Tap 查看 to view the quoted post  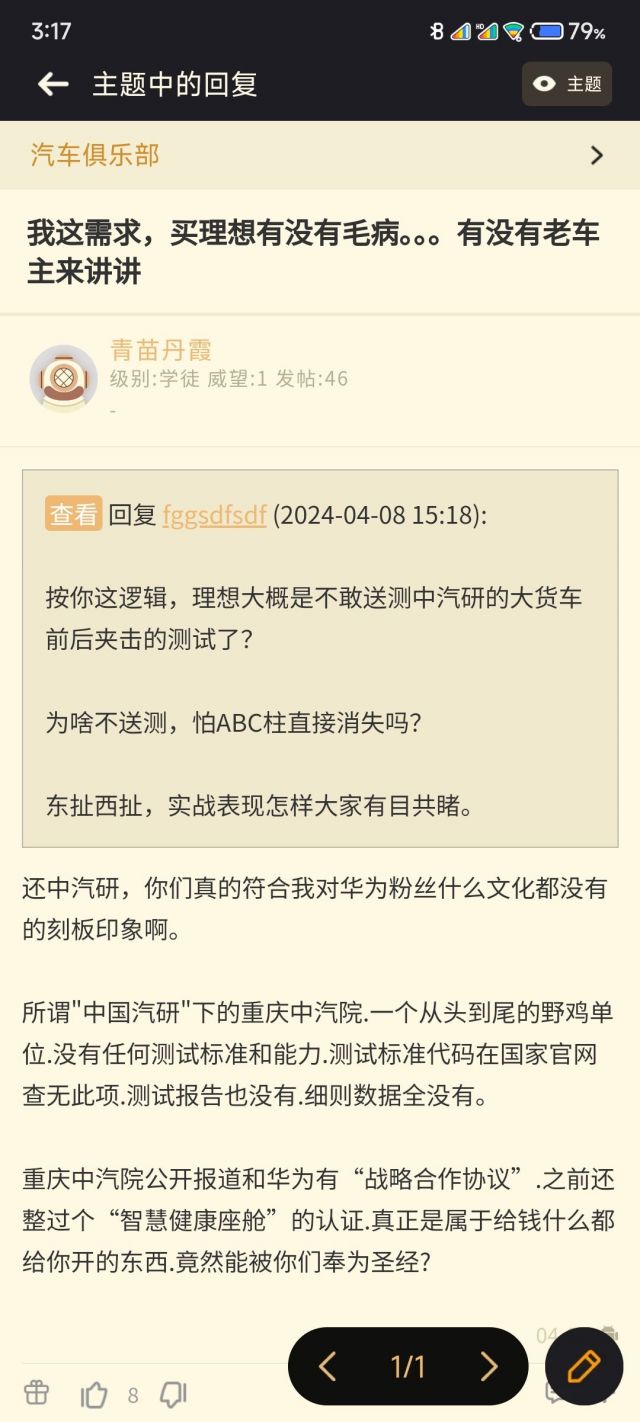(73, 514)
